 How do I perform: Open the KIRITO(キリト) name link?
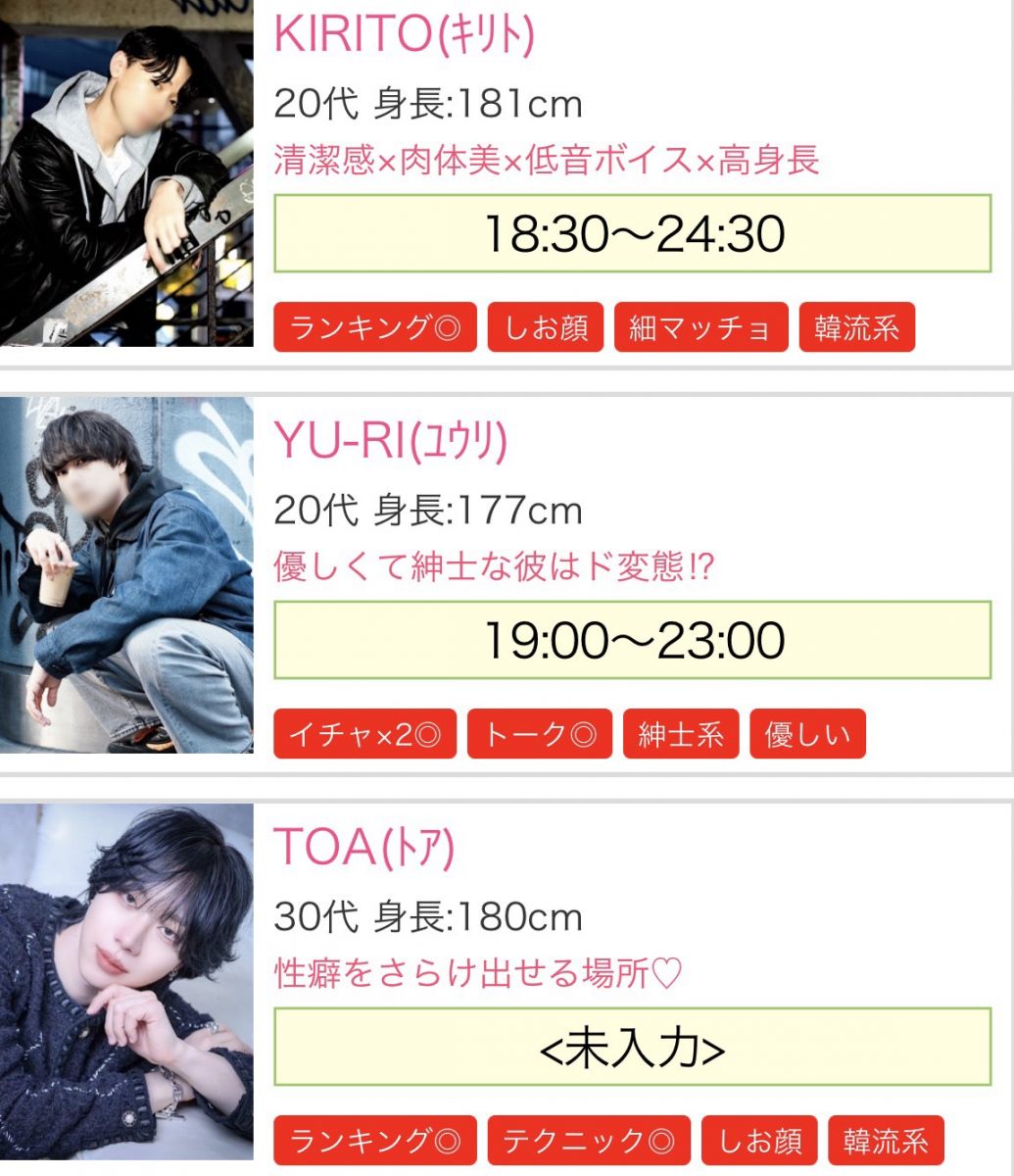tap(404, 35)
